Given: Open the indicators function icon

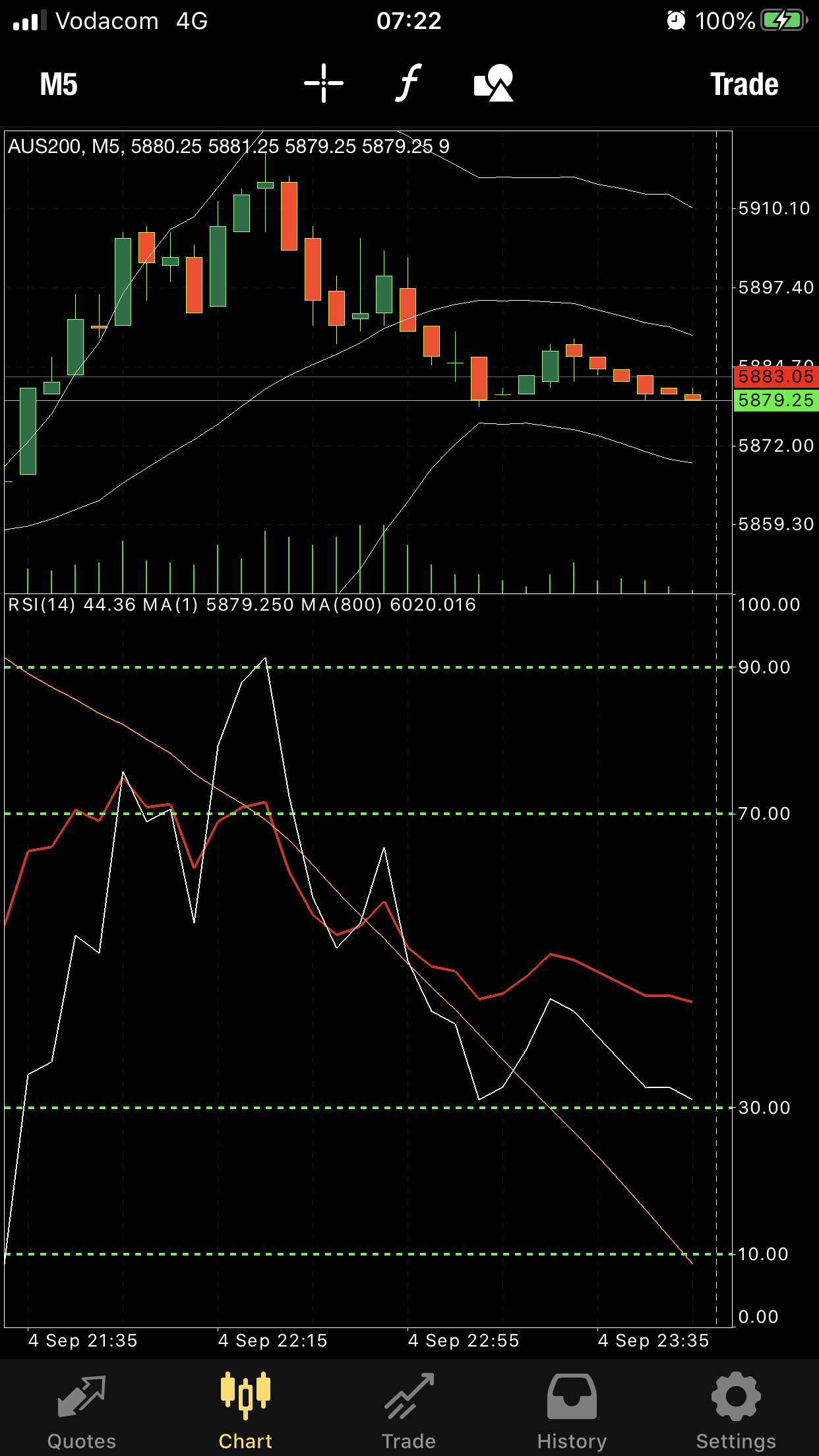Looking at the screenshot, I should pyautogui.click(x=409, y=83).
